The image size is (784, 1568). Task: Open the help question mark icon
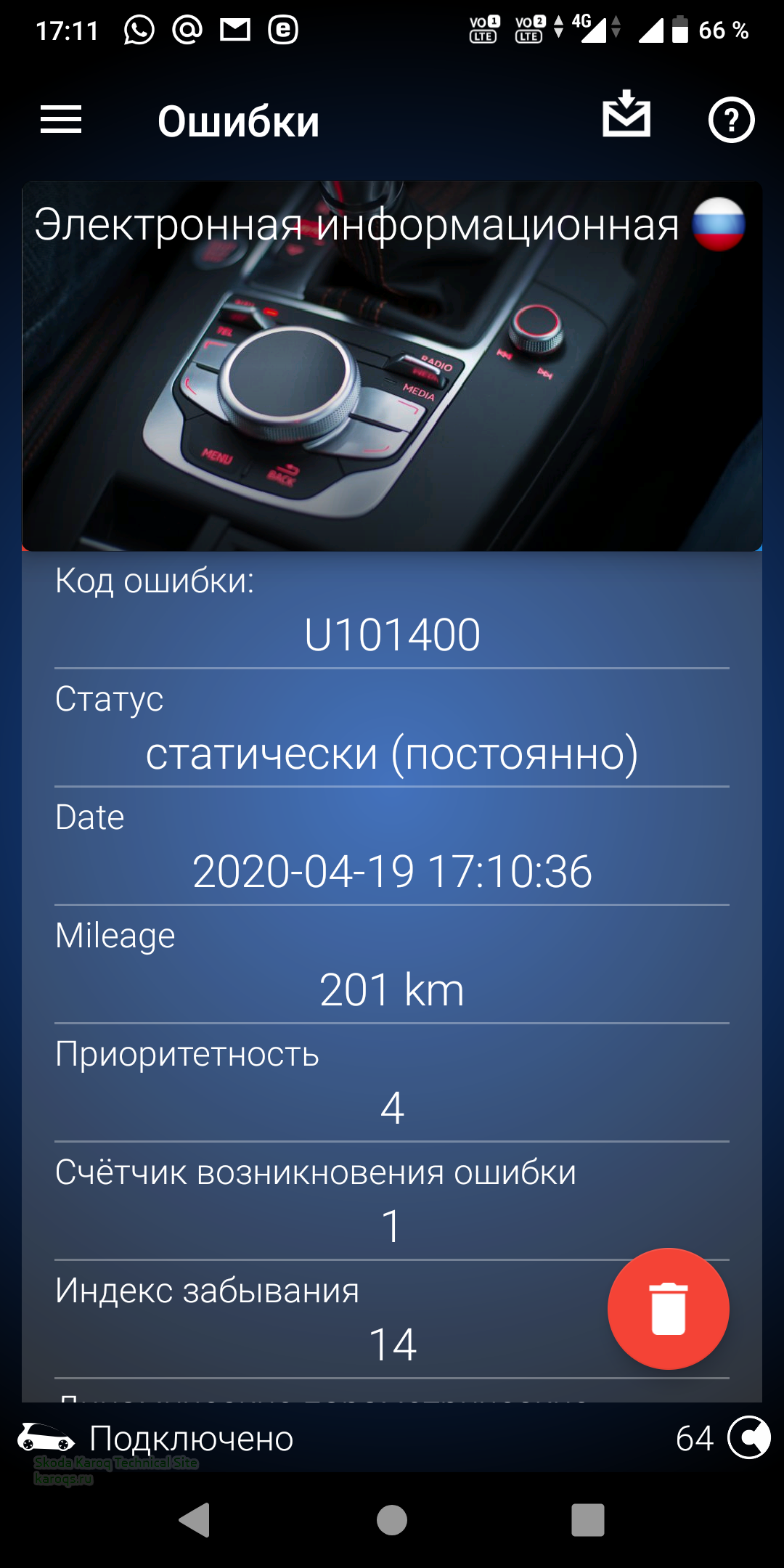click(x=731, y=120)
